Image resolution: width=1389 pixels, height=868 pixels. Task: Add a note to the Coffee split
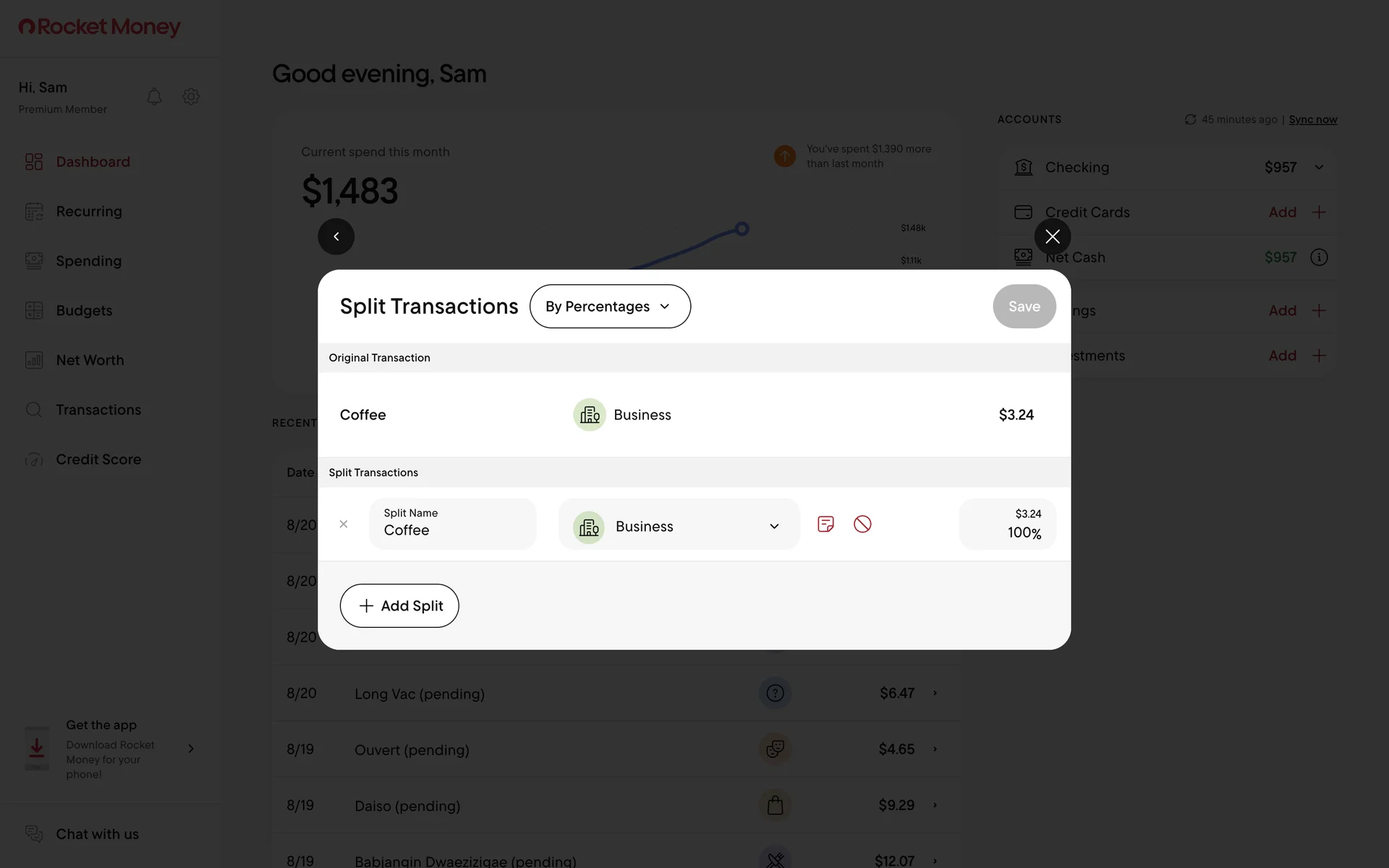point(825,524)
